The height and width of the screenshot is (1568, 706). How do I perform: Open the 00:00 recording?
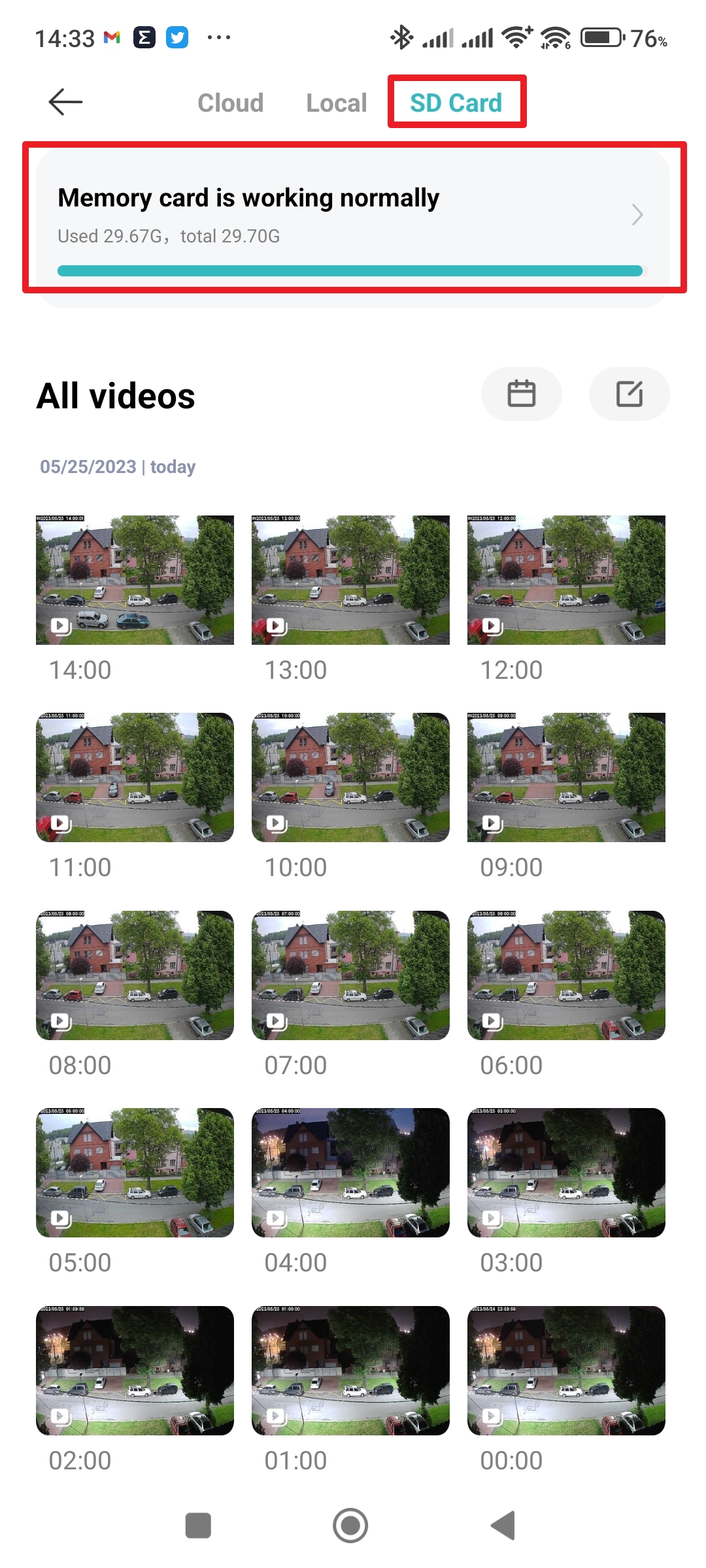click(566, 1370)
